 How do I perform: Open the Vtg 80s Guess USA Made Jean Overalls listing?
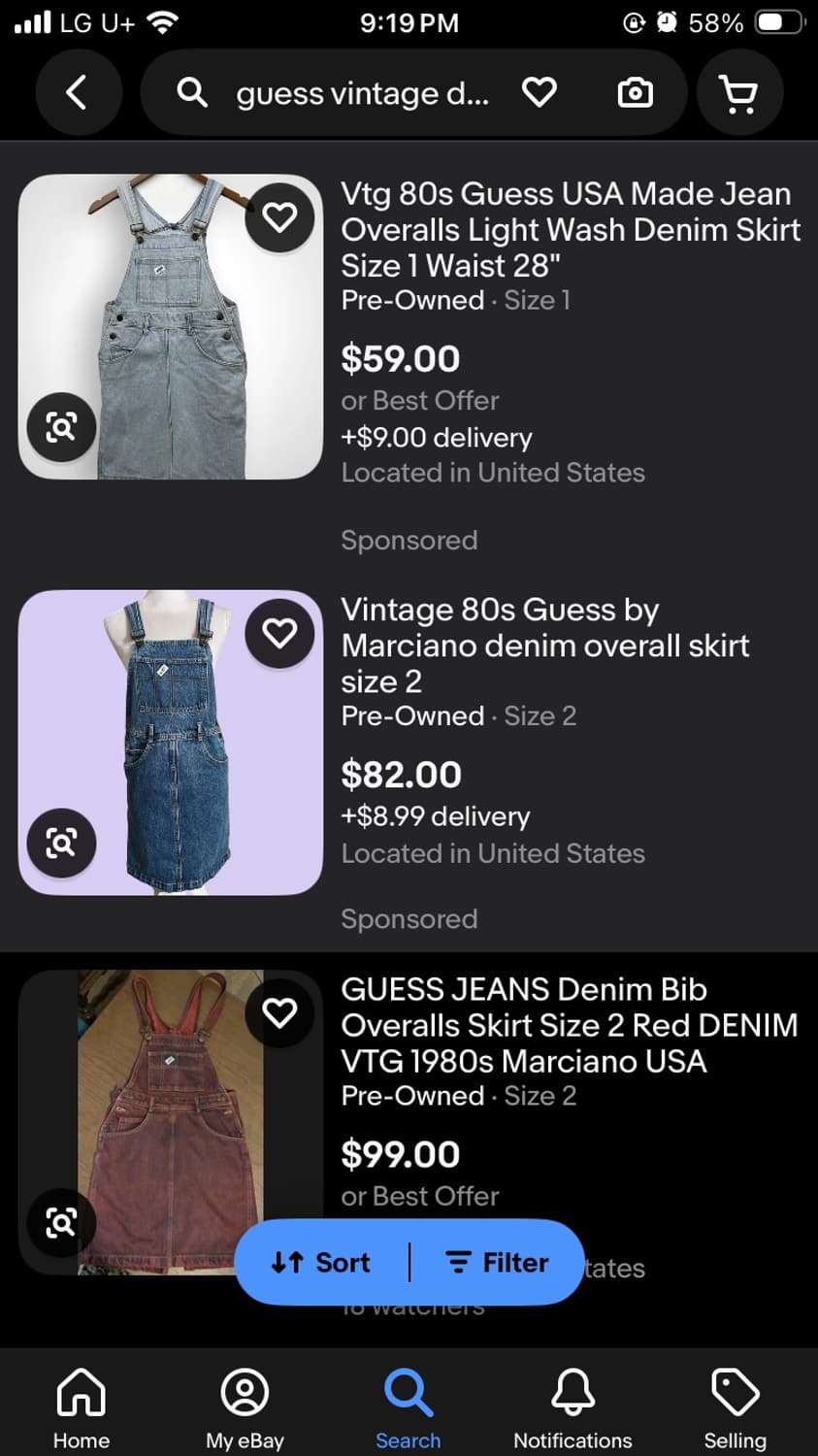(x=571, y=229)
